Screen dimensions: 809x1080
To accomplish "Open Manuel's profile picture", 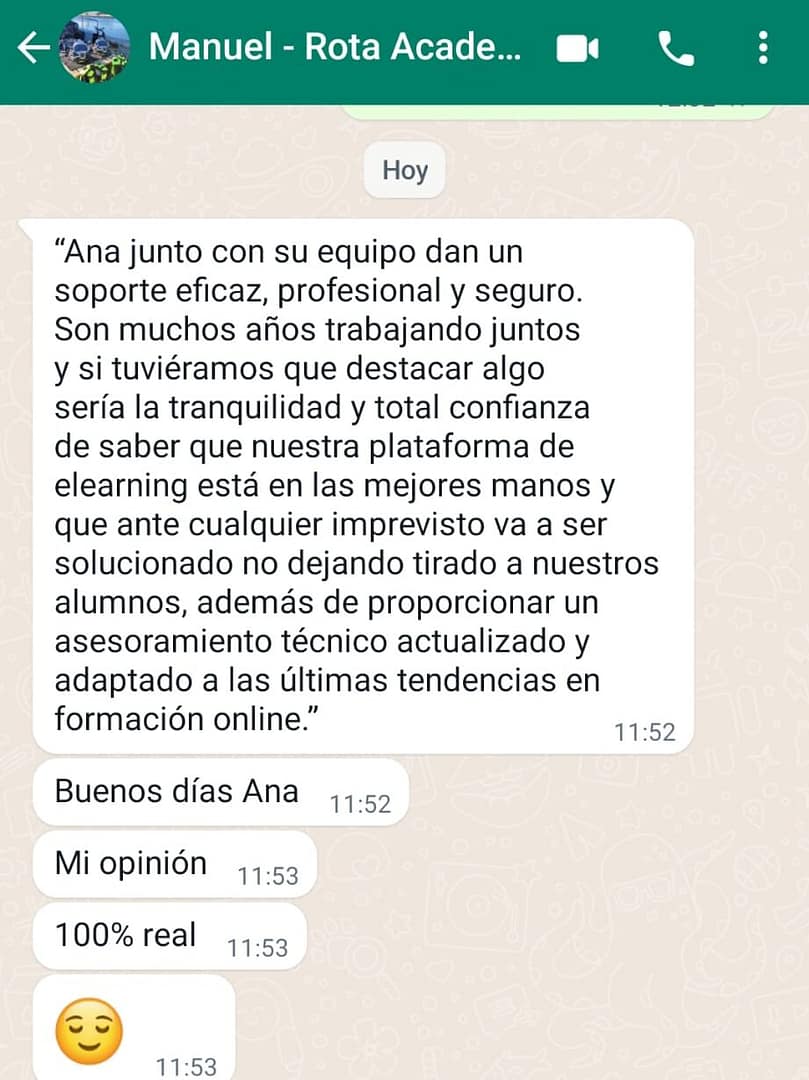I will [94, 48].
